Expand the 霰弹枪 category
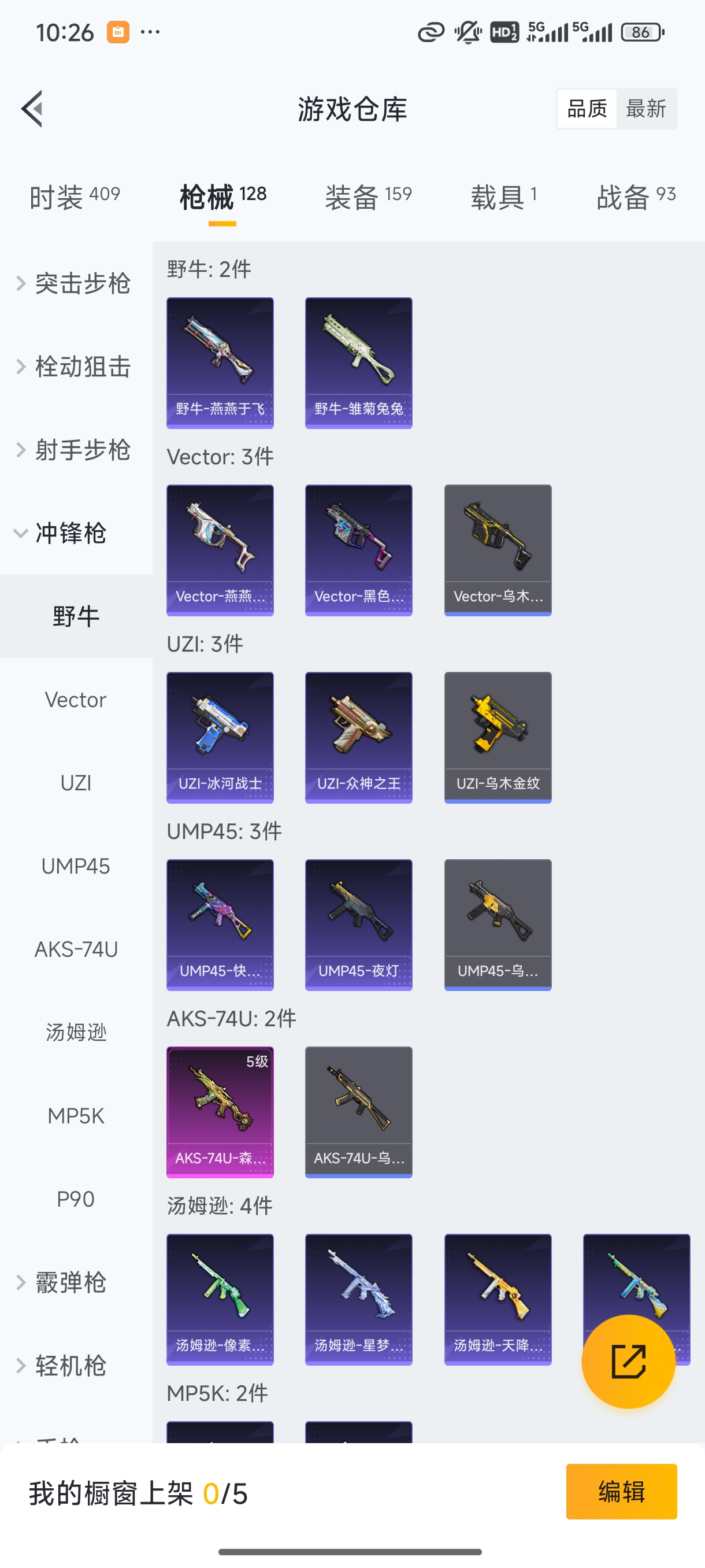 (x=73, y=1282)
